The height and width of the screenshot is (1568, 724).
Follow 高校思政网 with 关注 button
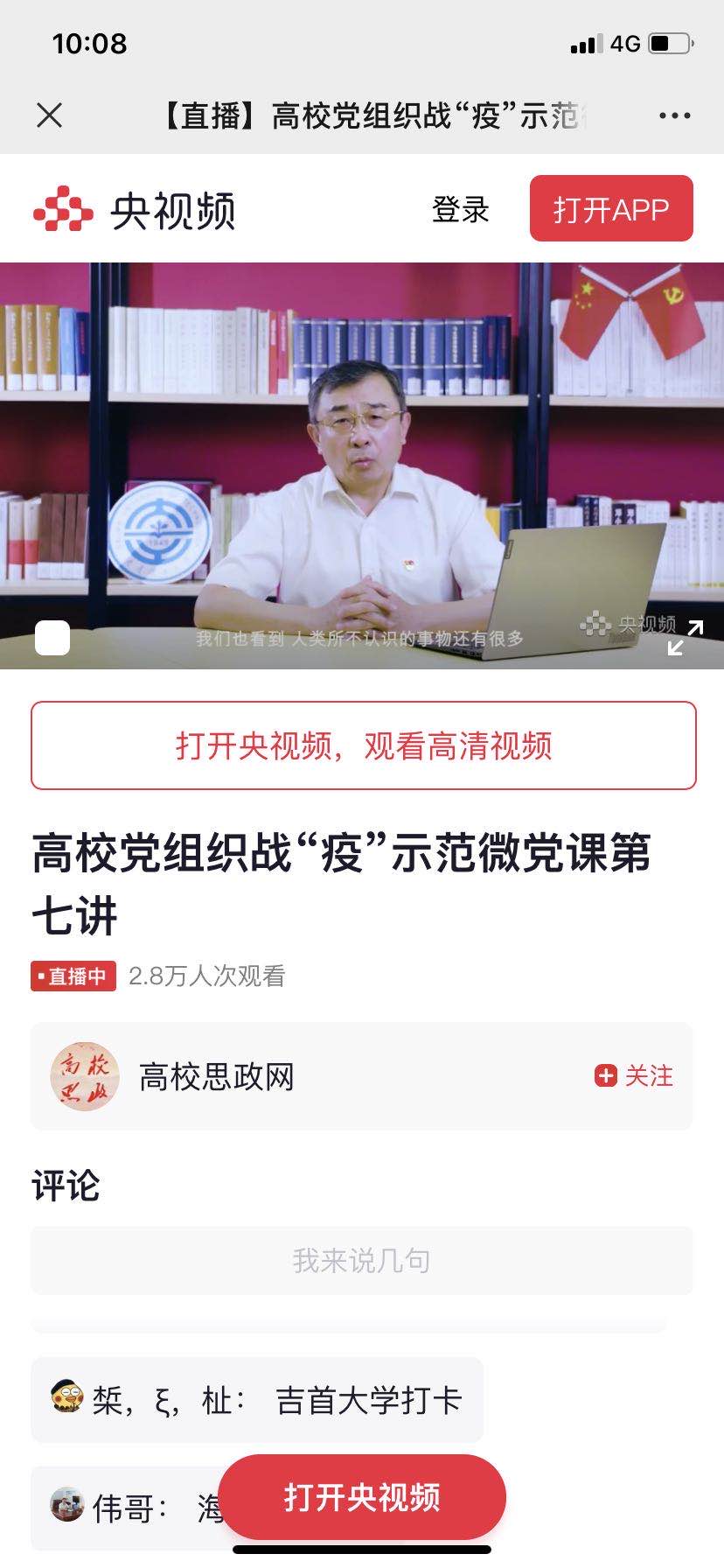tap(635, 1076)
